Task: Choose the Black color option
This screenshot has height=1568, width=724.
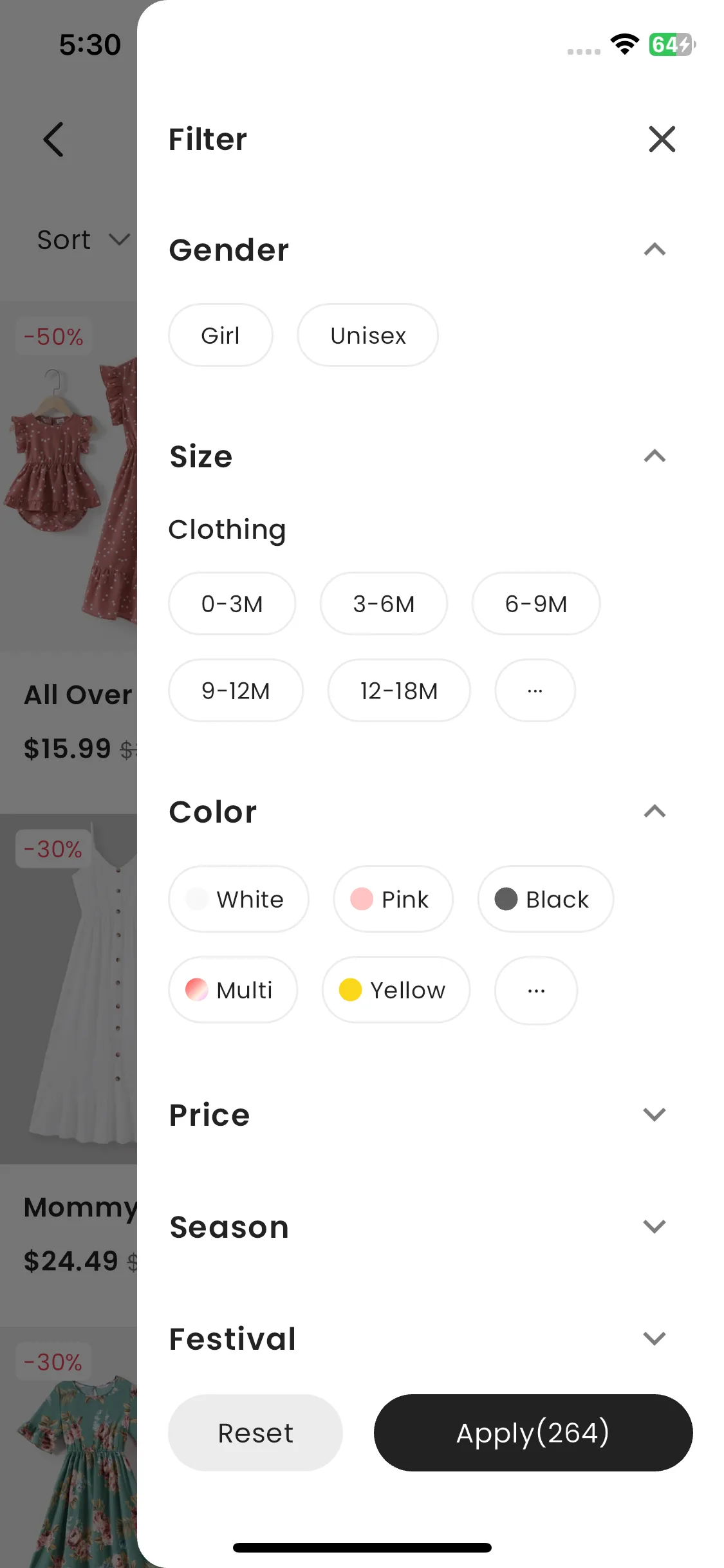Action: coord(545,899)
